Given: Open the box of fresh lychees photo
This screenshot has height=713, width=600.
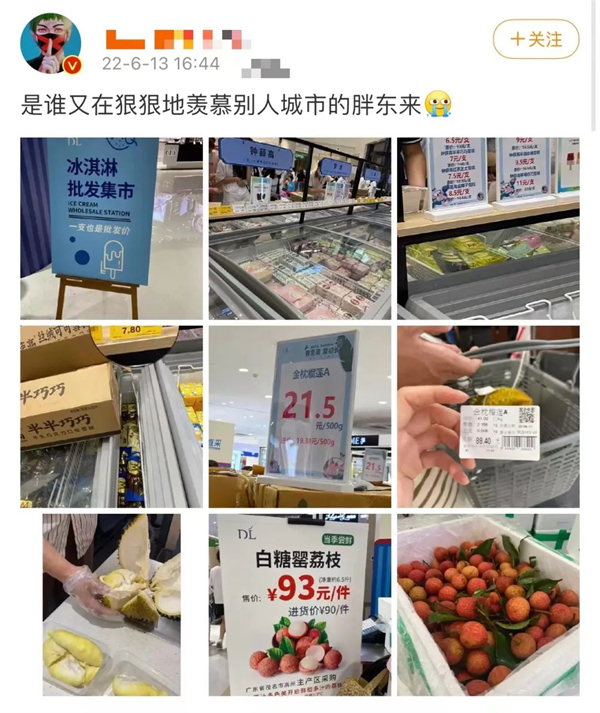Looking at the screenshot, I should coord(488,604).
